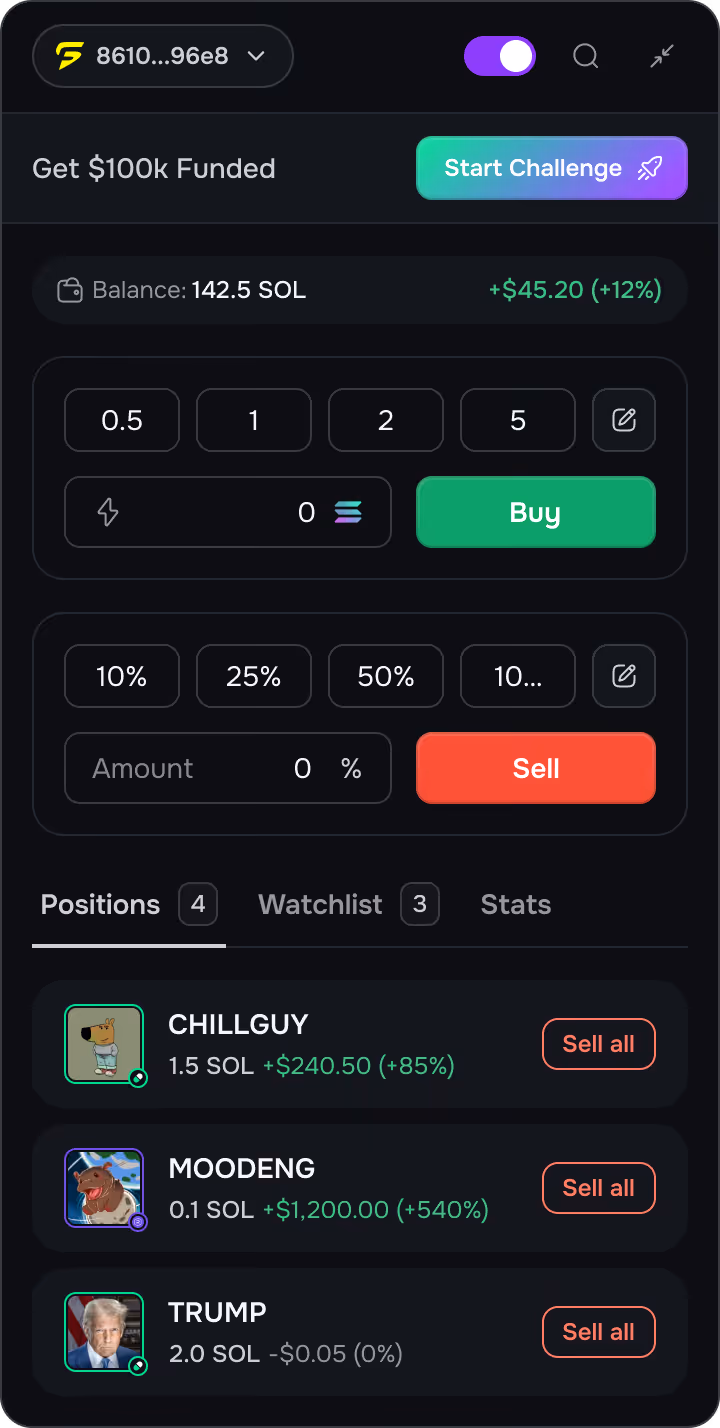Switch off the purple toggle
The width and height of the screenshot is (720, 1428).
coord(500,56)
